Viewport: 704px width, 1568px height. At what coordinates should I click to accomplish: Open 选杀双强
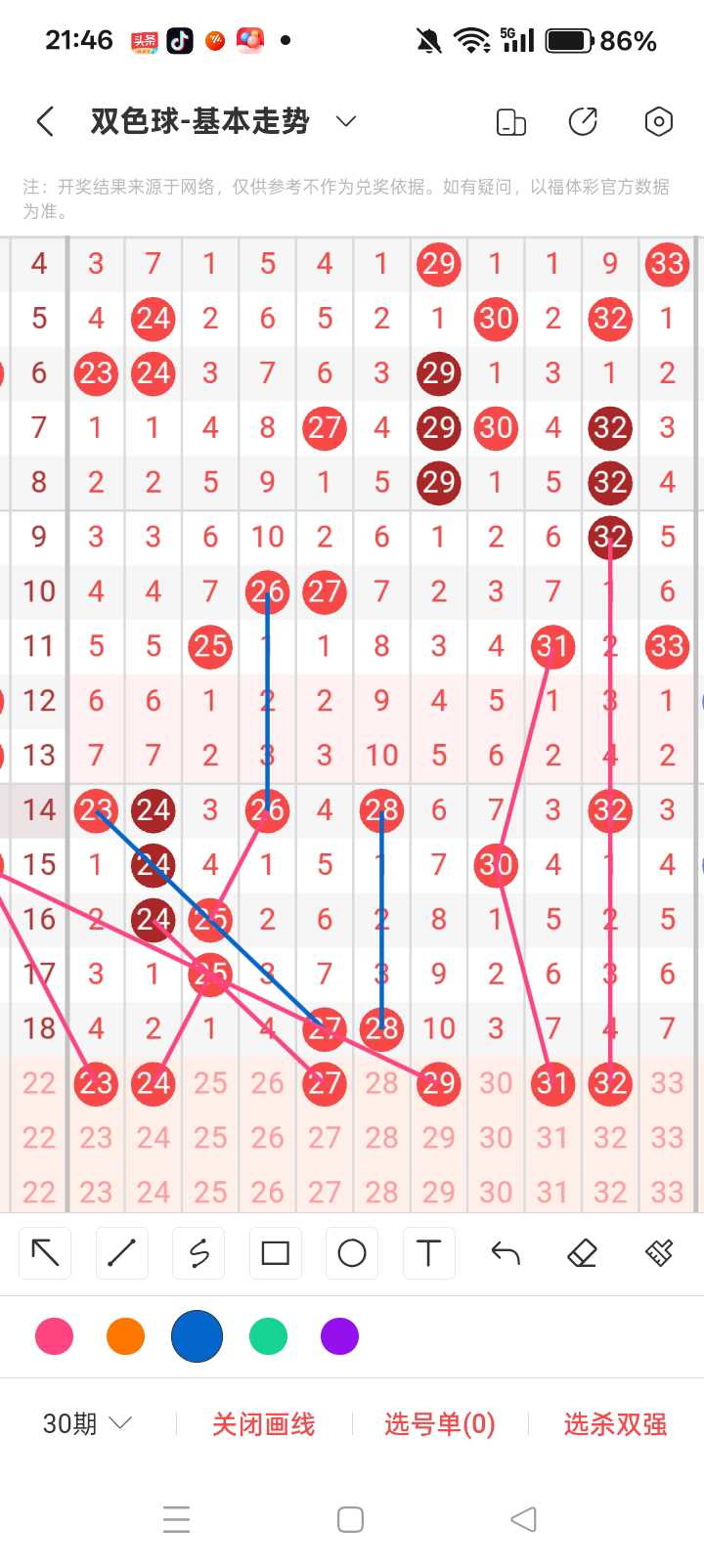615,1424
